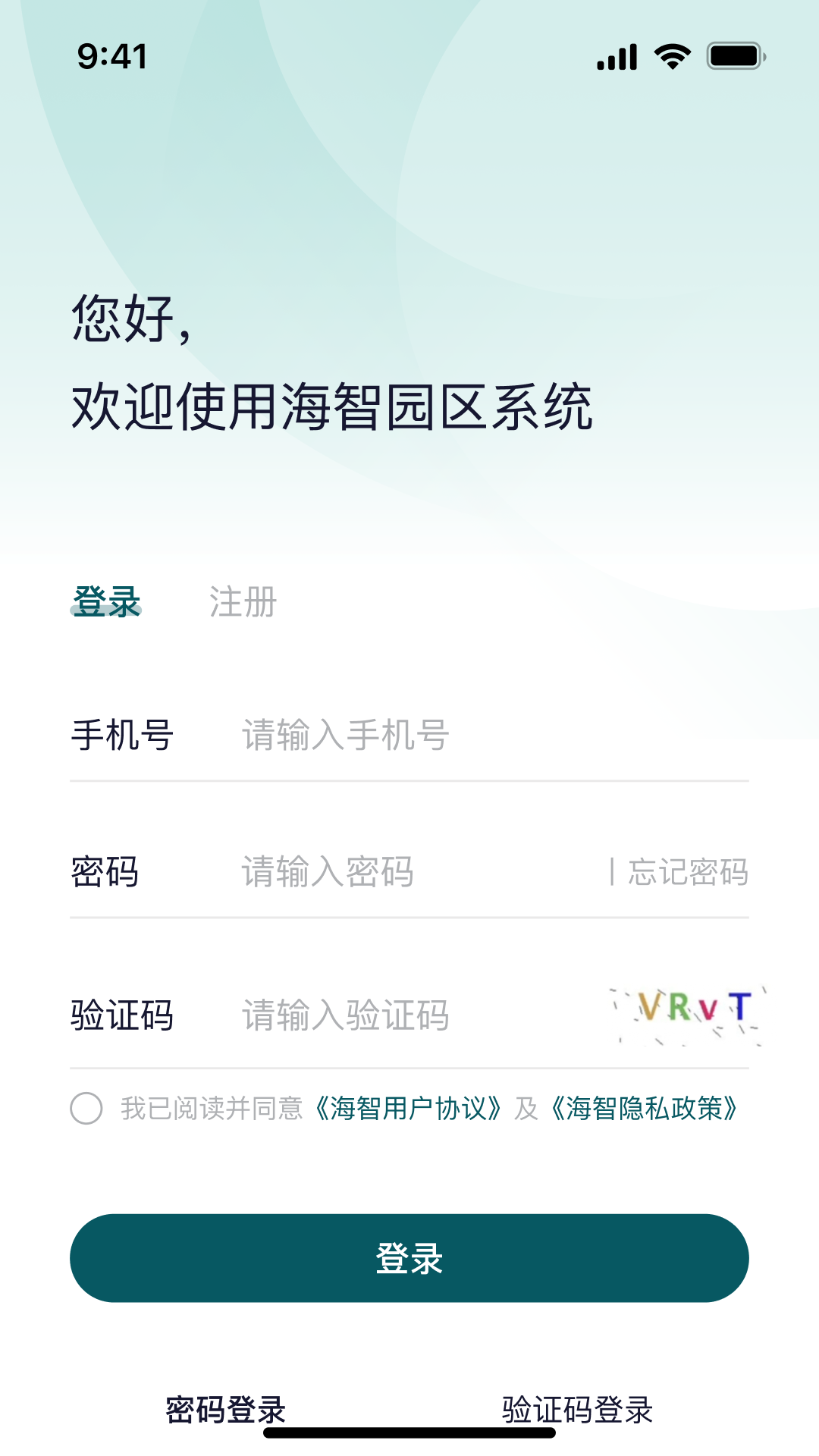Open 《海智用户协议》 agreement
The height and width of the screenshot is (1456, 819).
(409, 1108)
